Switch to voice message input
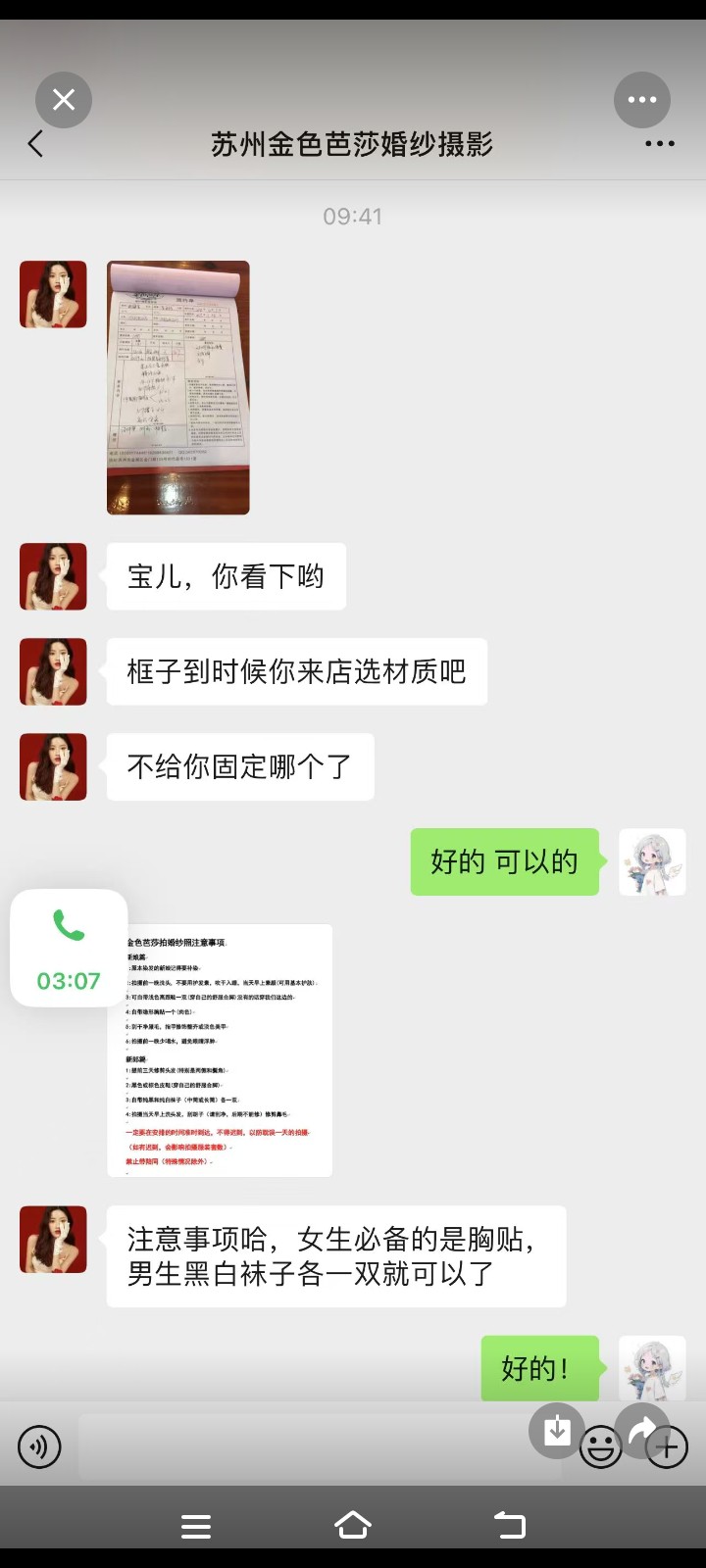This screenshot has height=1568, width=706. (x=39, y=1446)
